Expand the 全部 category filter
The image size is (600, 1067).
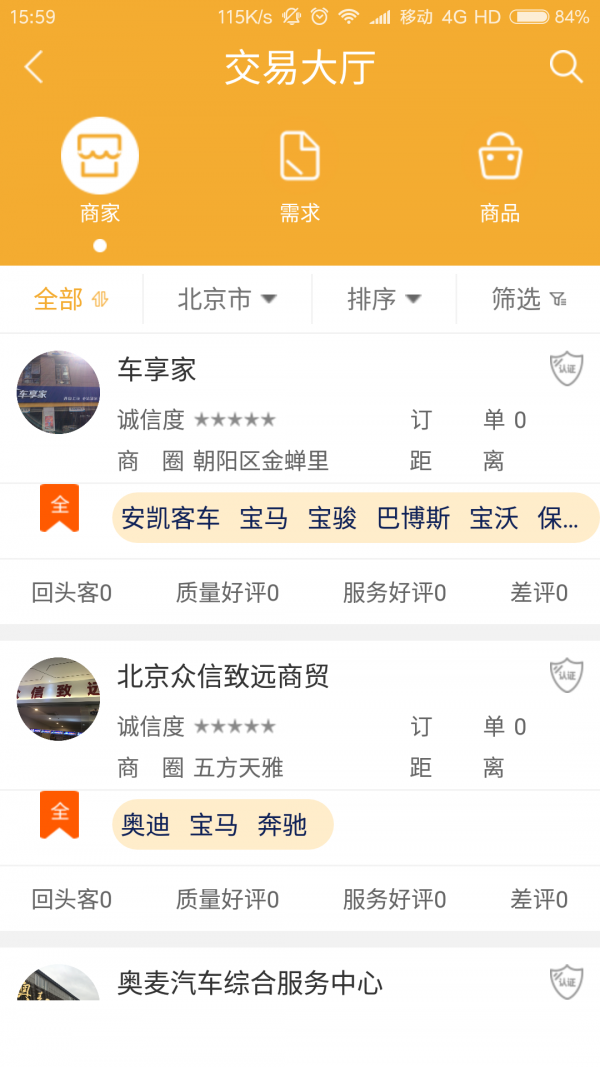point(71,299)
